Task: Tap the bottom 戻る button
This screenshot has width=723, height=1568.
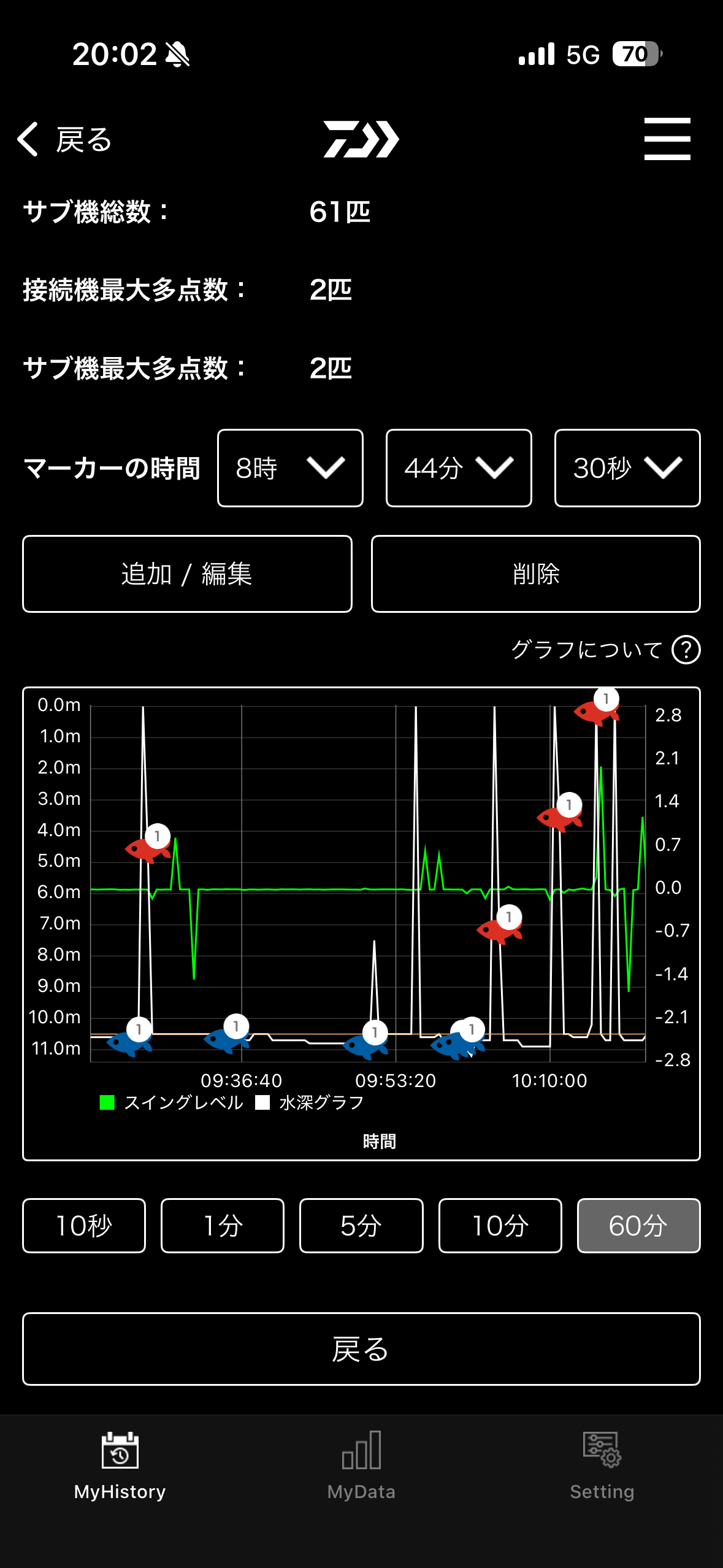Action: 361,1350
